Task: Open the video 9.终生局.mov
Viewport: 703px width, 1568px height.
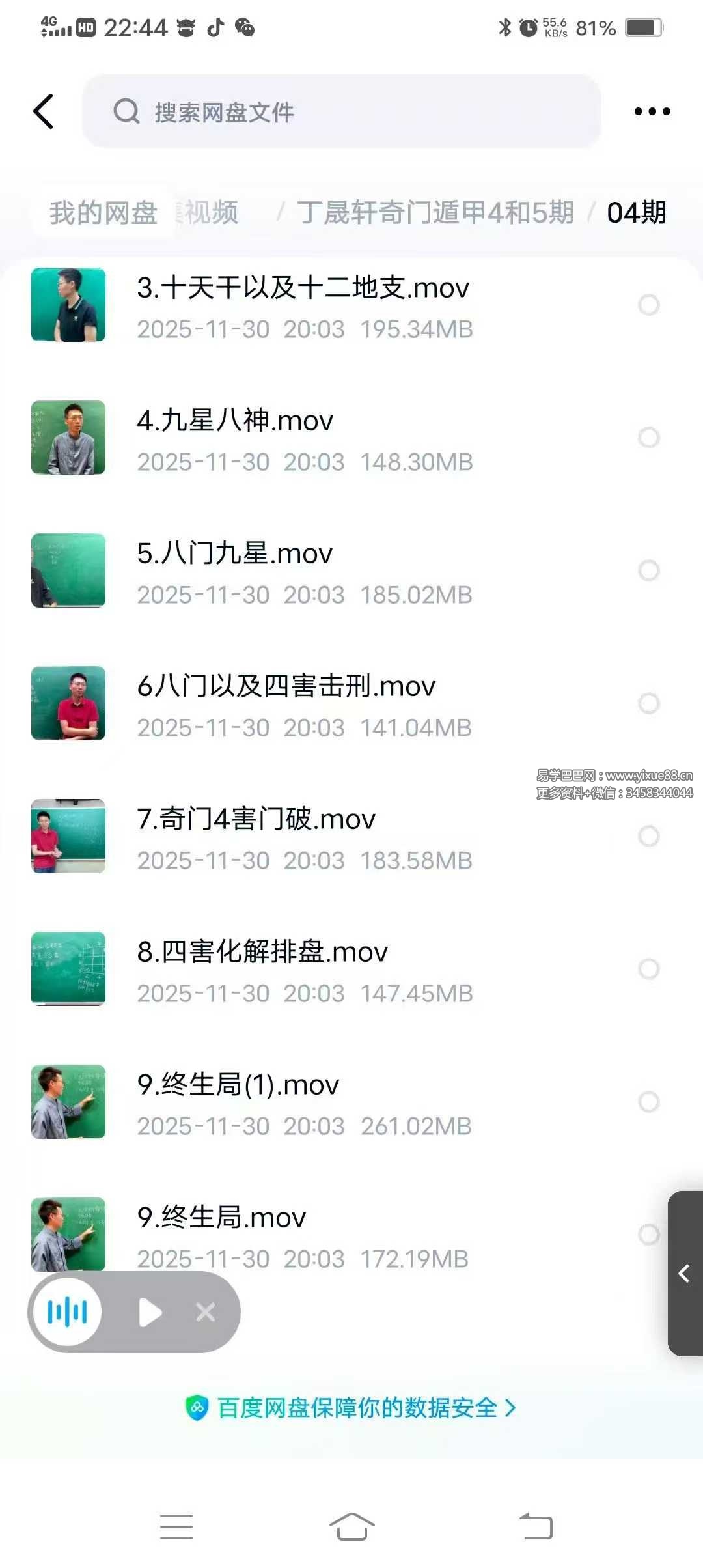Action: [x=221, y=1218]
